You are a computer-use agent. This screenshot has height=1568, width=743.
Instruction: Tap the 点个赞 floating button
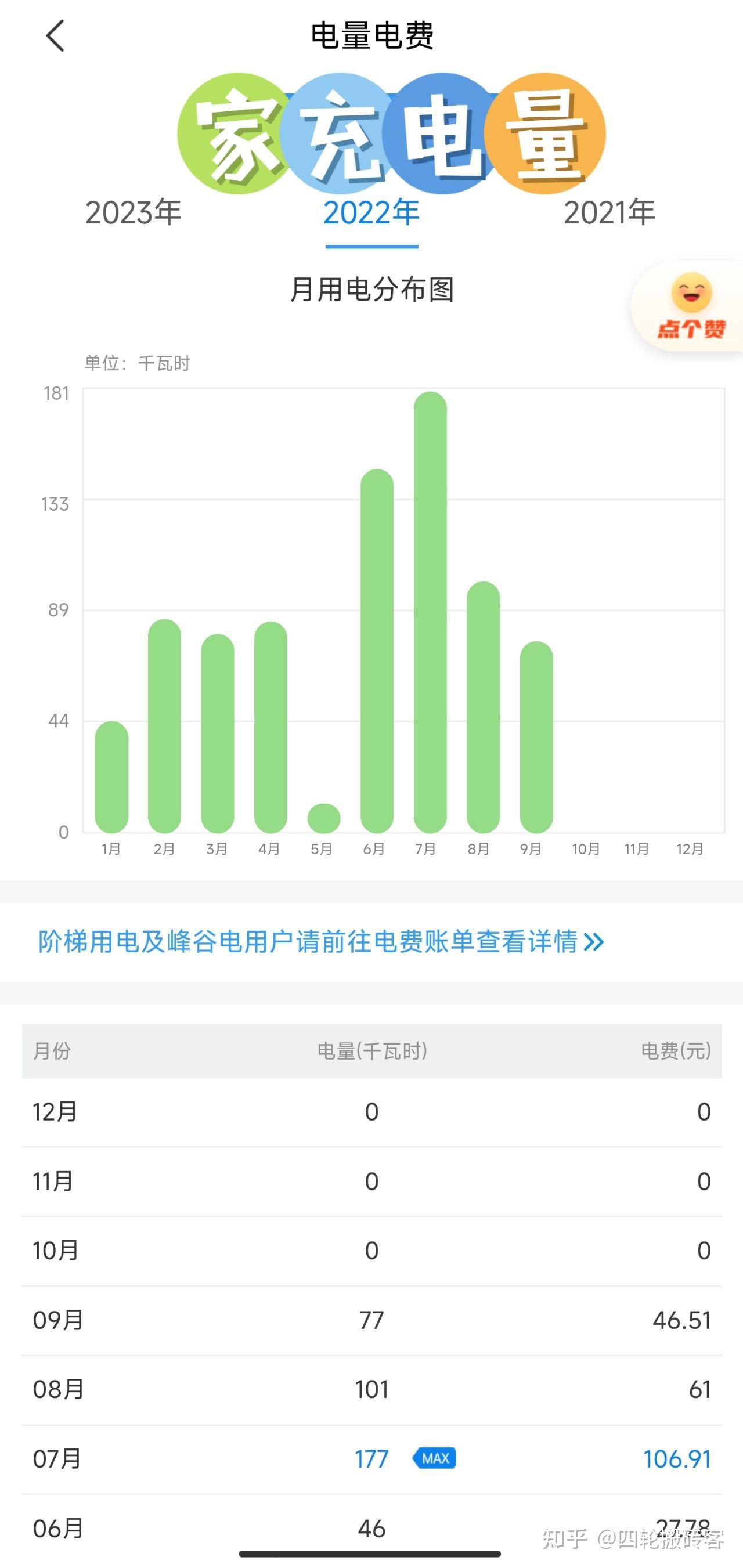(689, 306)
